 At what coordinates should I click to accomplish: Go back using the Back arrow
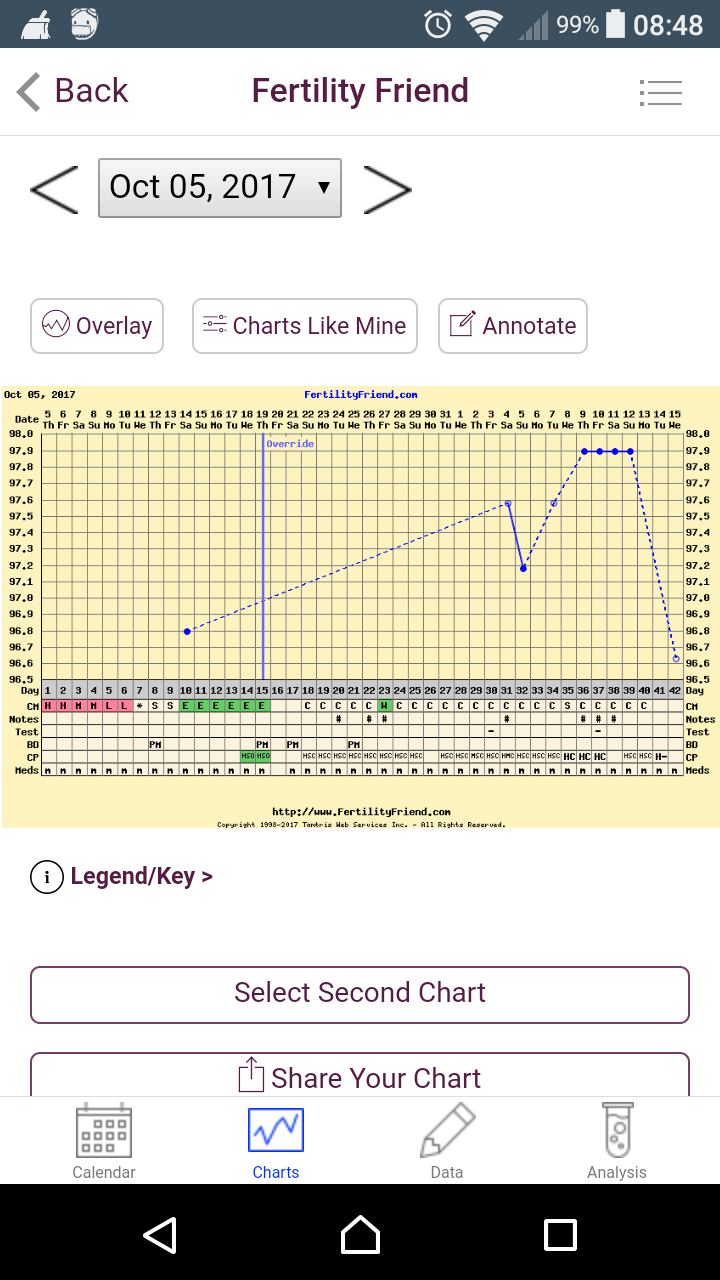click(x=72, y=91)
